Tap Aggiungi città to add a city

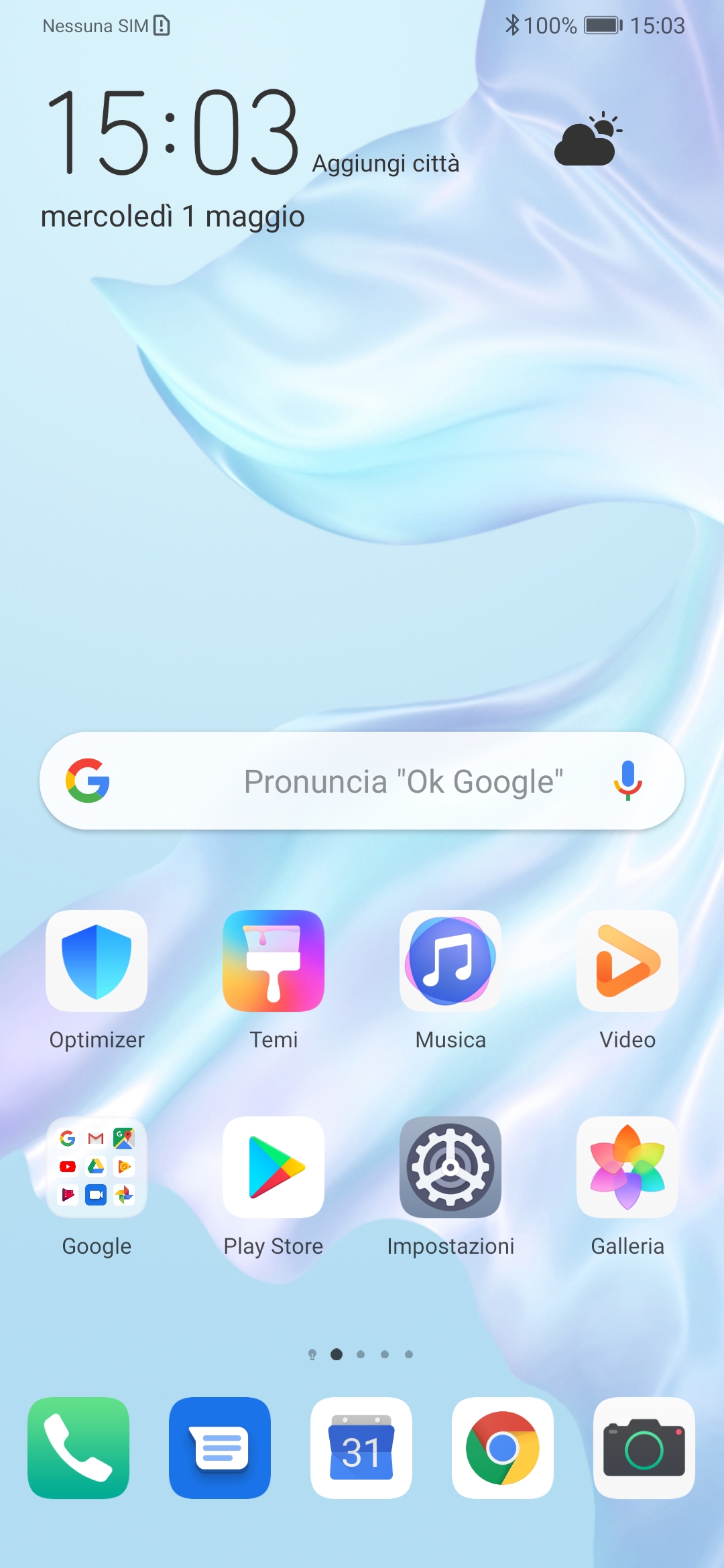pyautogui.click(x=386, y=164)
